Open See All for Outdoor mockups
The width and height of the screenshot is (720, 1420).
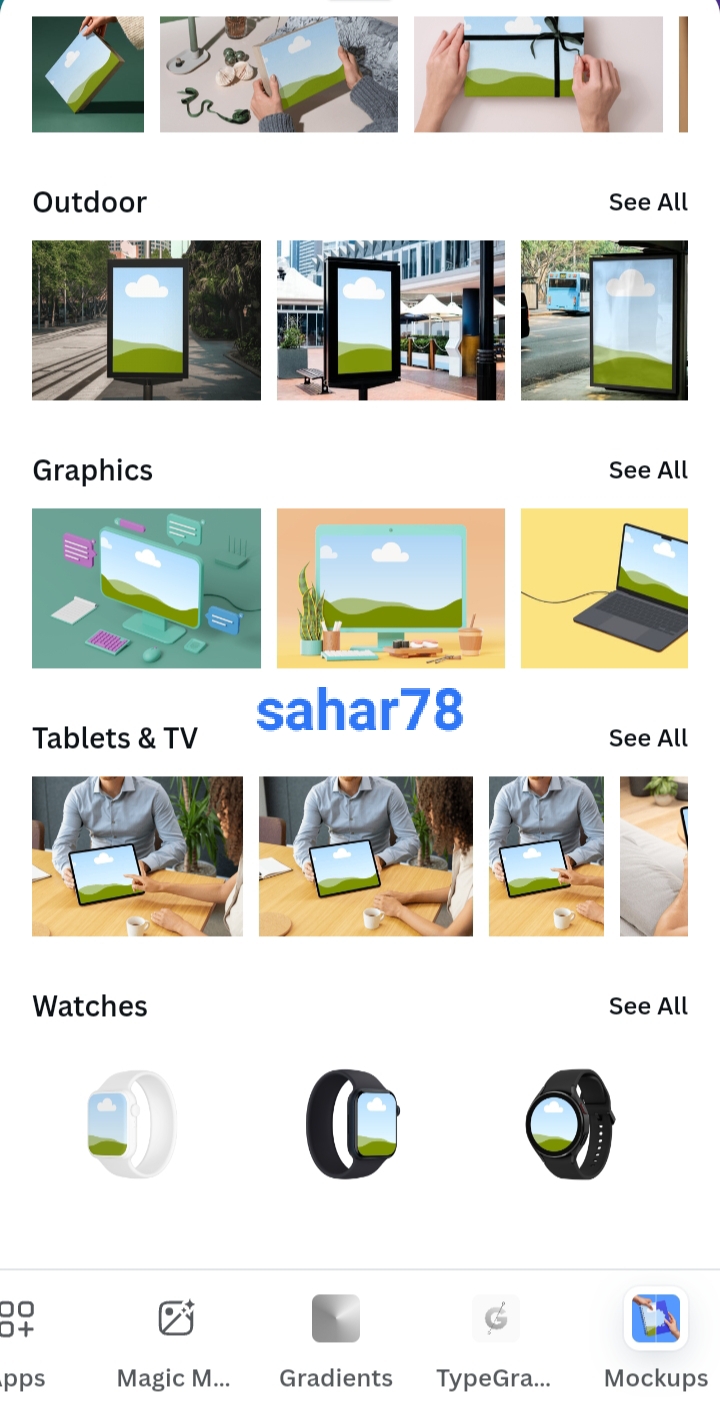[648, 202]
